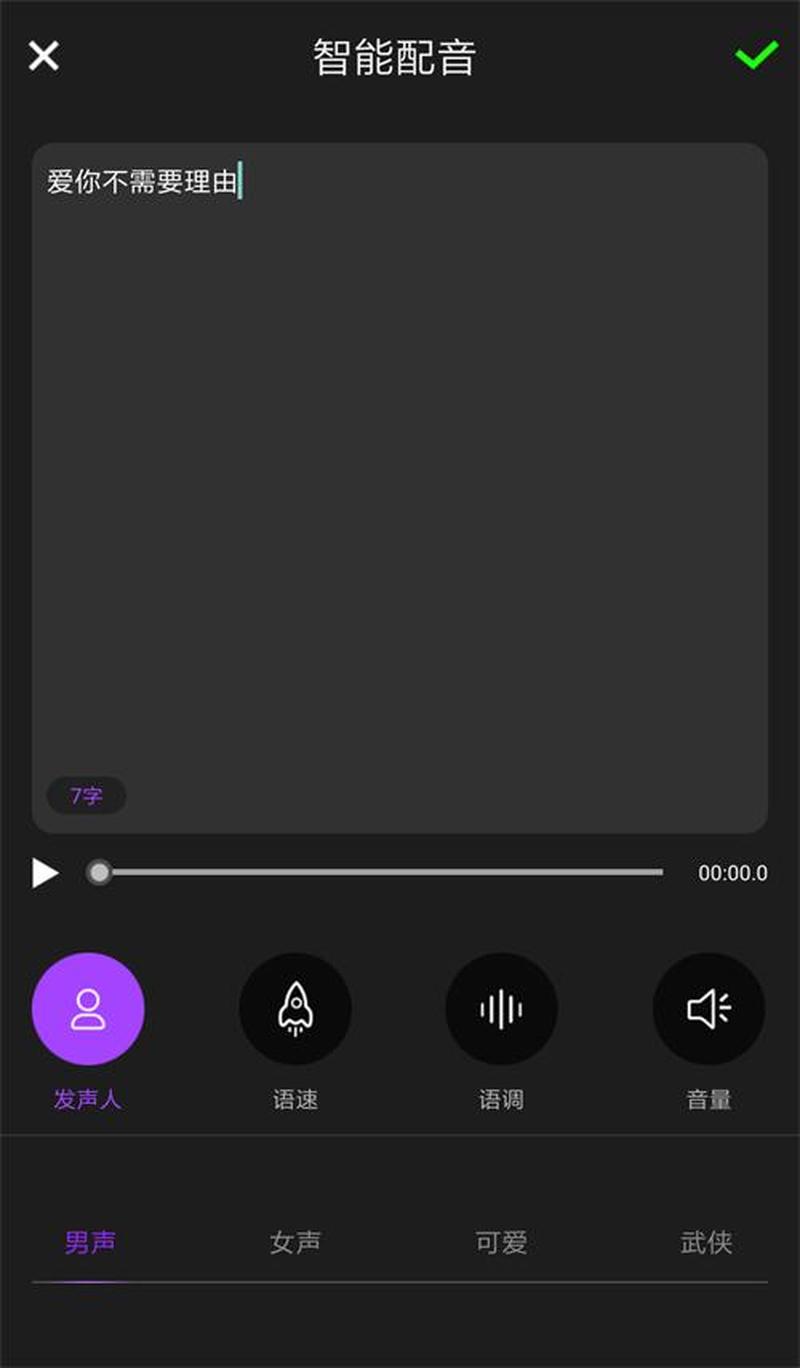The height and width of the screenshot is (1368, 800).
Task: Tap the text field containing 爱你不需要理由
Action: pos(400,488)
